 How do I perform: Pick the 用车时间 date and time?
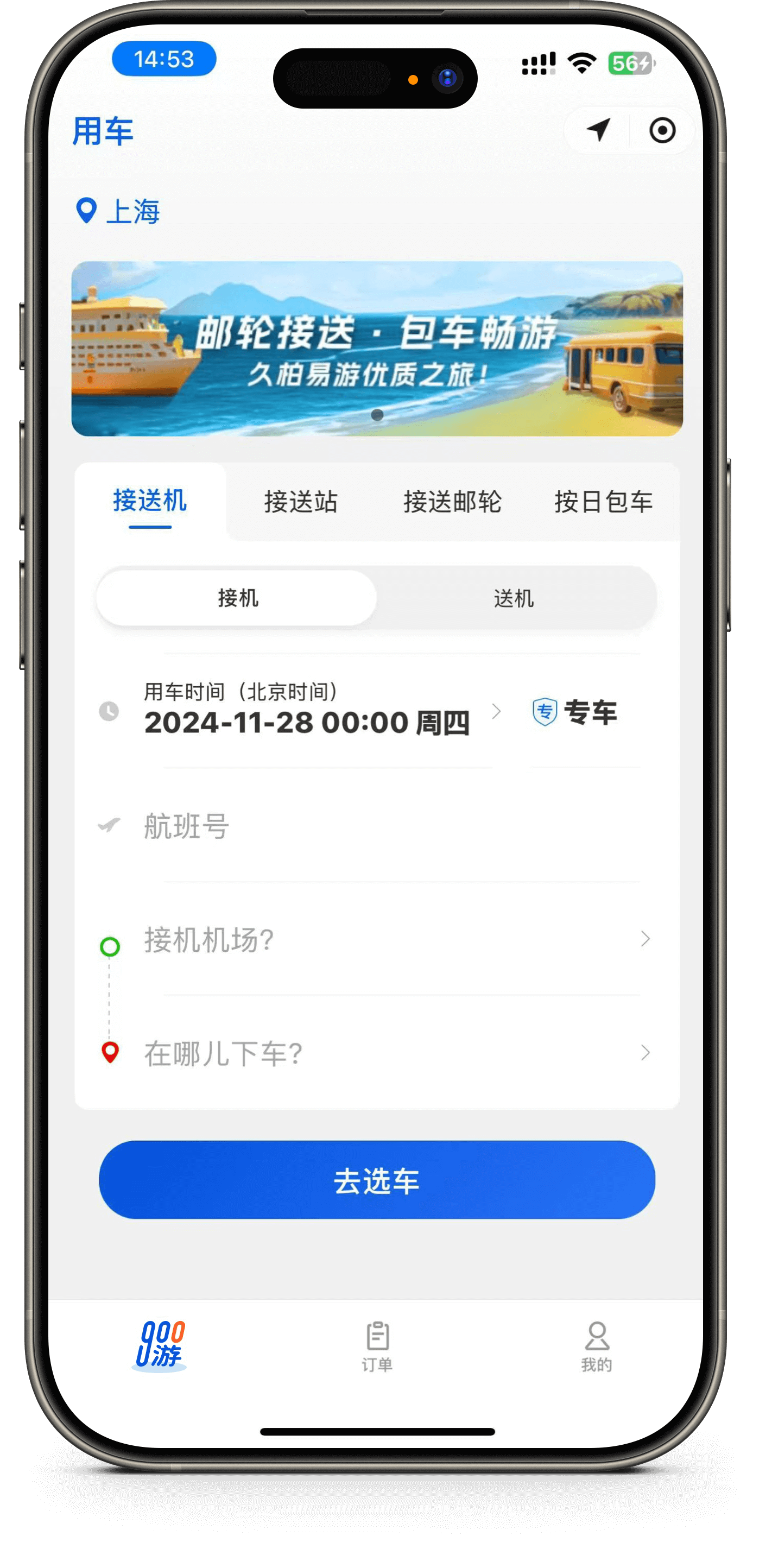tap(307, 711)
